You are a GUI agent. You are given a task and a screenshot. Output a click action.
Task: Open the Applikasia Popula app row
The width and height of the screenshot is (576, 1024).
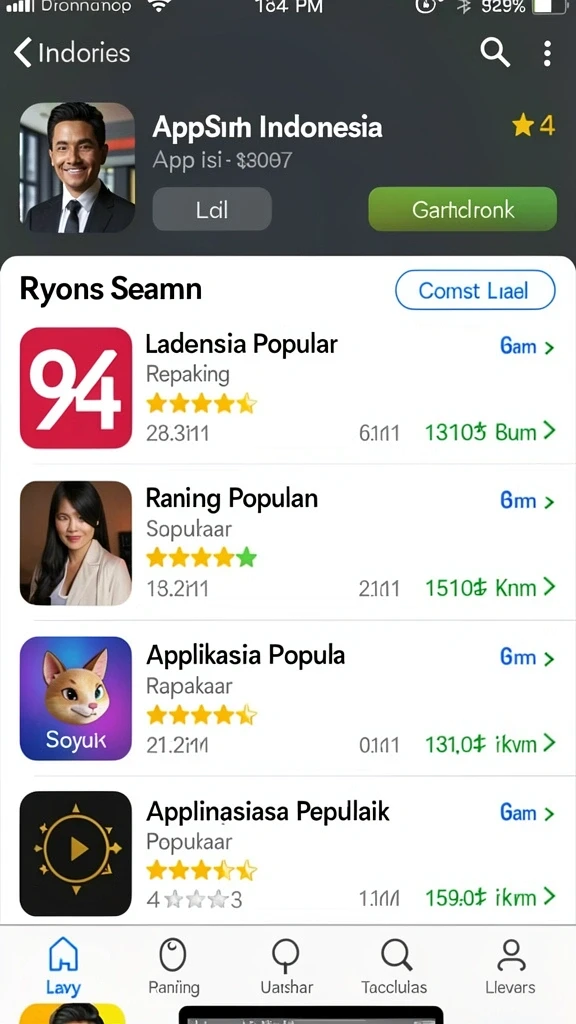(288, 699)
